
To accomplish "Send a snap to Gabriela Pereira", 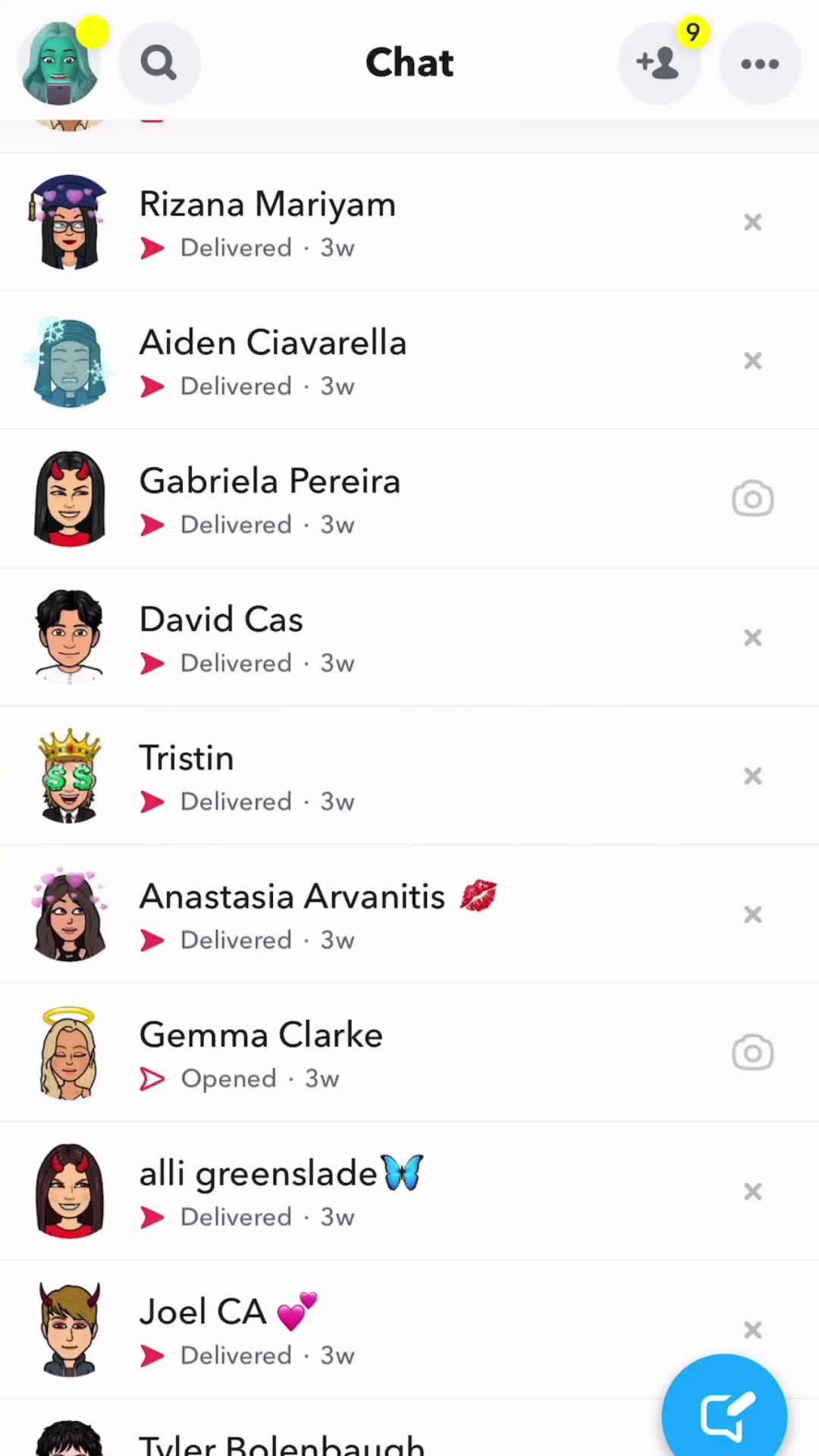I will (752, 499).
